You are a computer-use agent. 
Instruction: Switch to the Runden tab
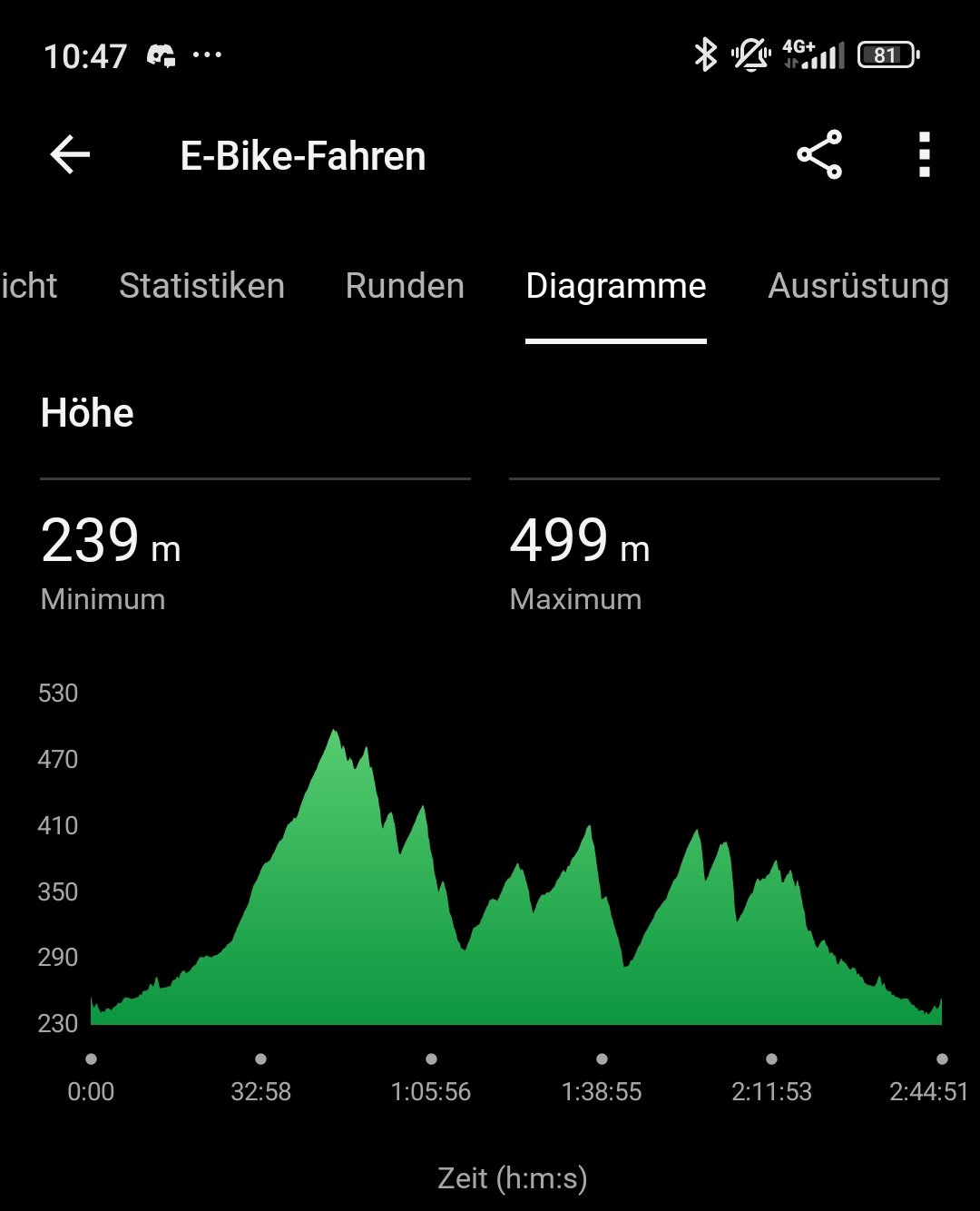pyautogui.click(x=405, y=286)
